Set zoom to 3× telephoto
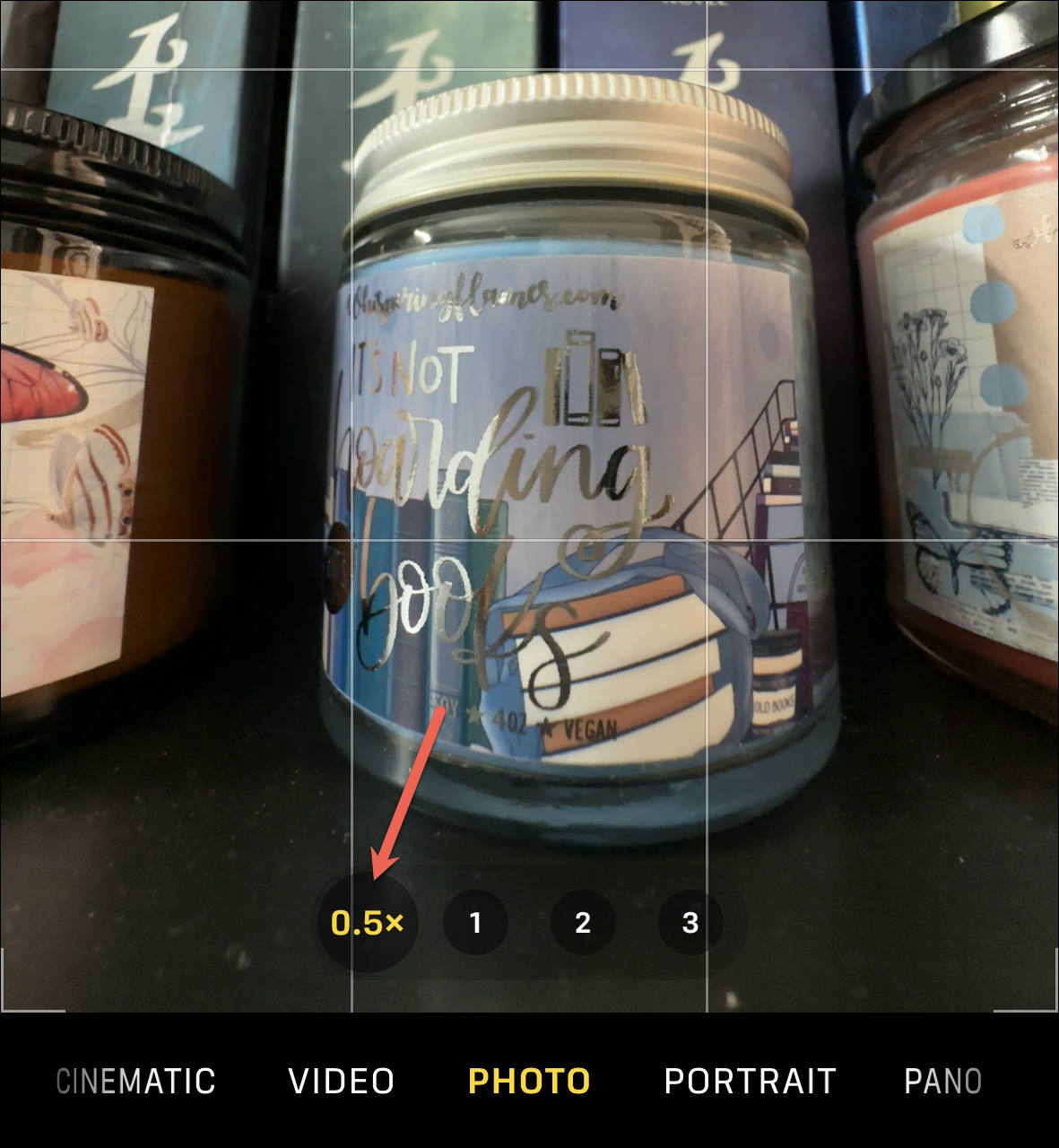1059x1148 pixels. click(690, 922)
